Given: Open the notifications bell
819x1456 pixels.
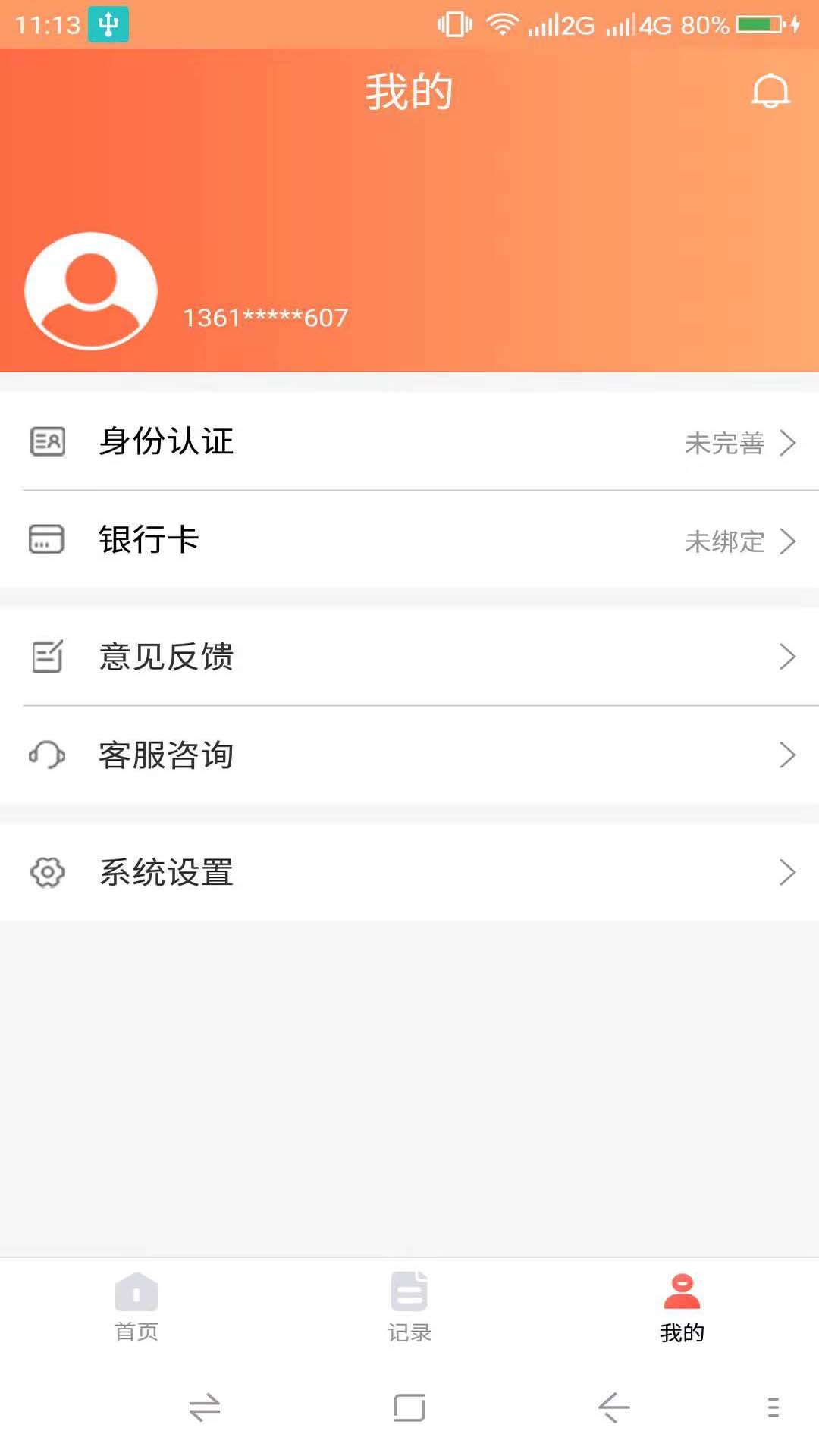Looking at the screenshot, I should click(x=770, y=91).
